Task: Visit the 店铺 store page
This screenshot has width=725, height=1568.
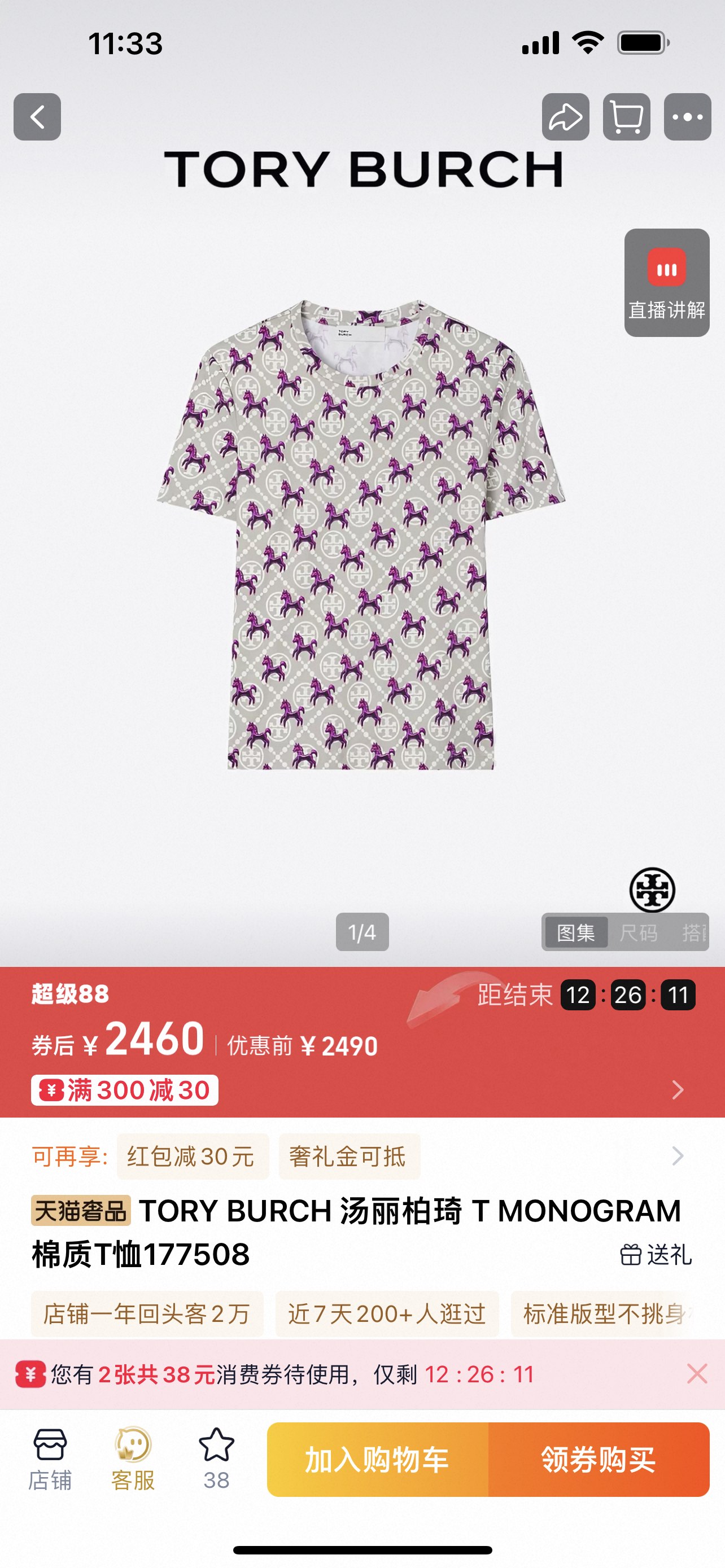Action: point(50,1458)
